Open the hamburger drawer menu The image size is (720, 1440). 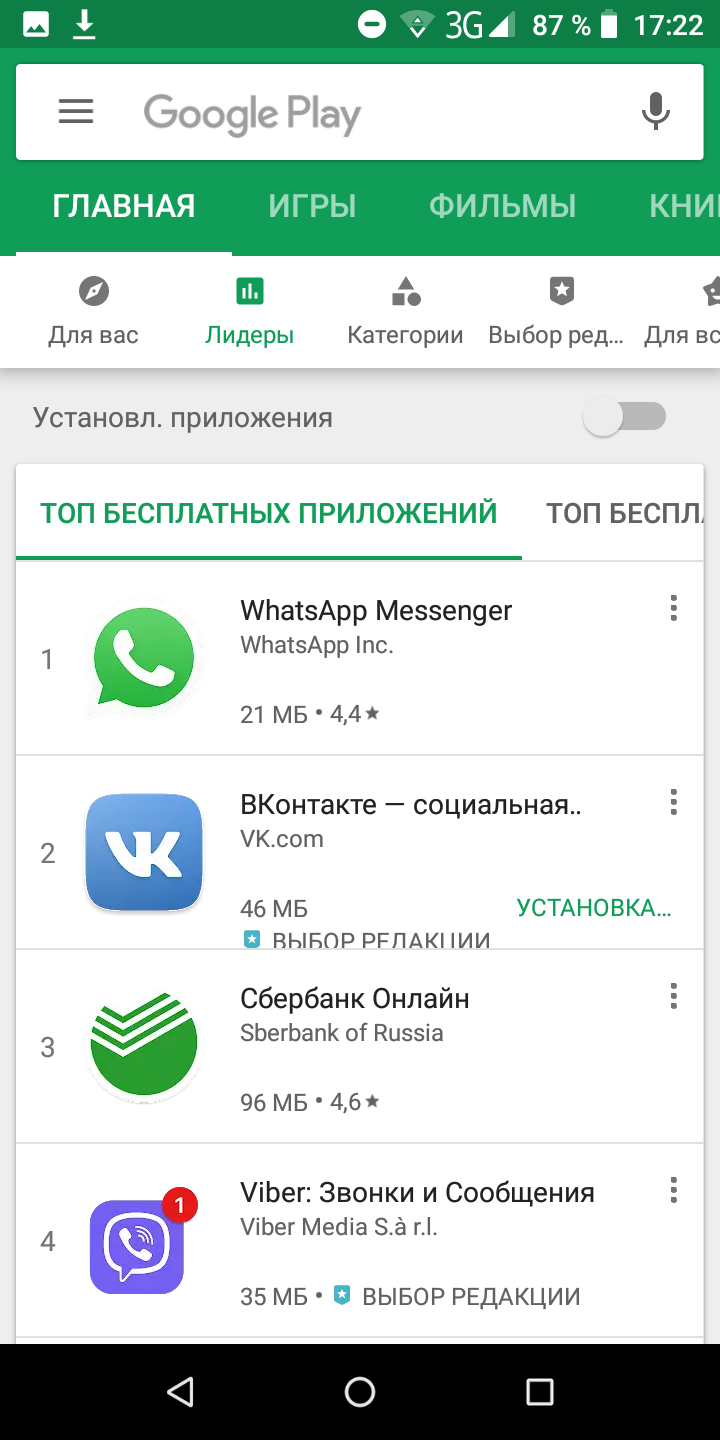pos(76,112)
